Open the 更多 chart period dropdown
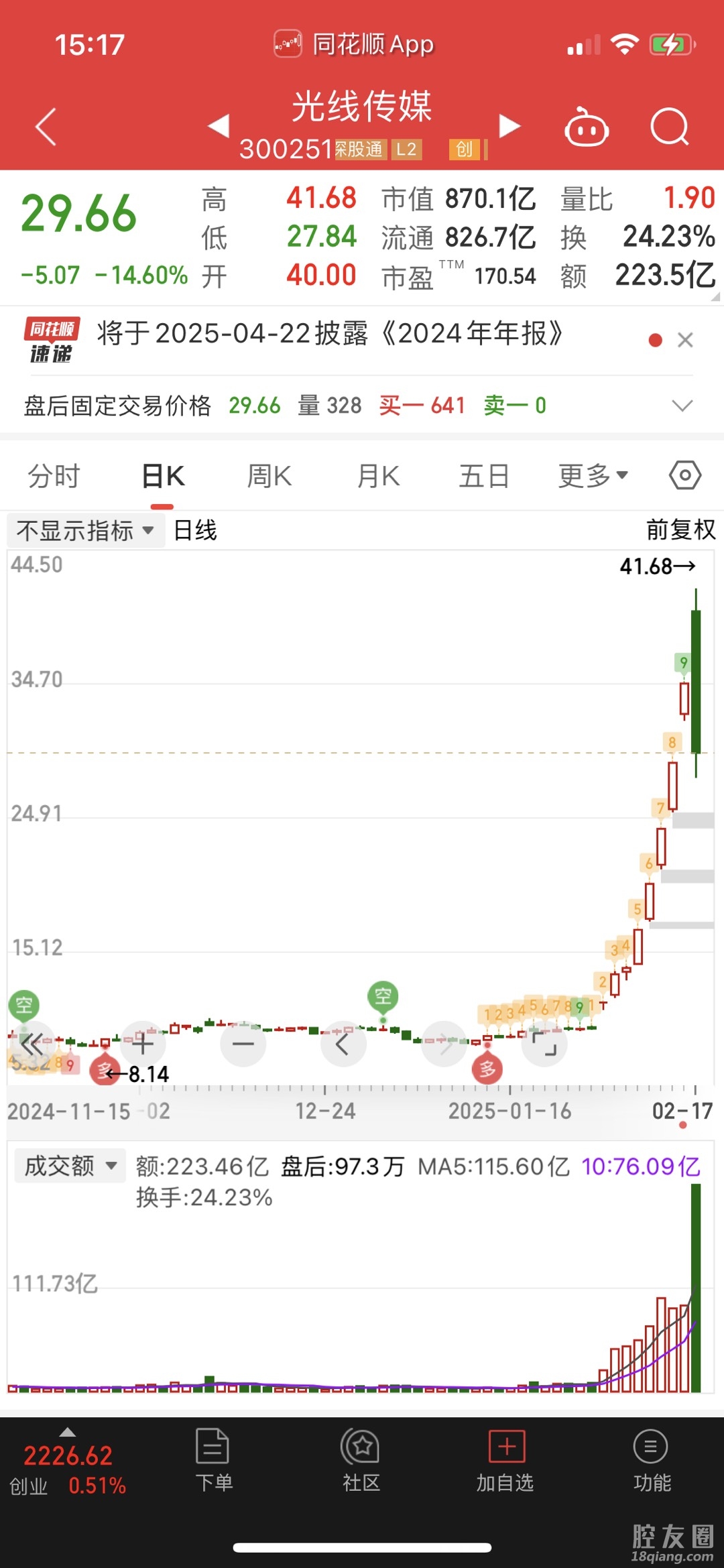The width and height of the screenshot is (724, 1568). tap(593, 477)
